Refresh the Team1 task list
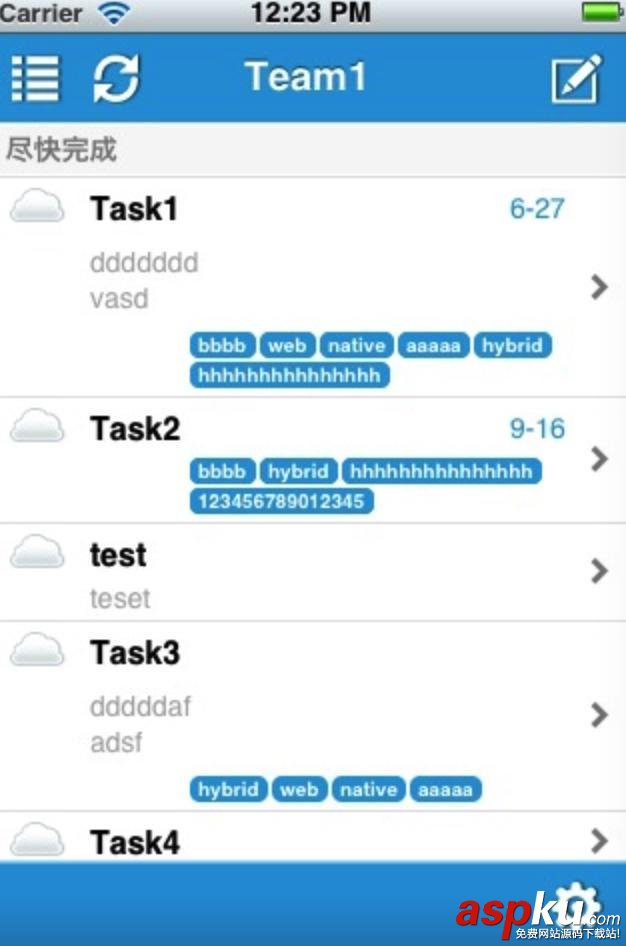 tap(116, 78)
